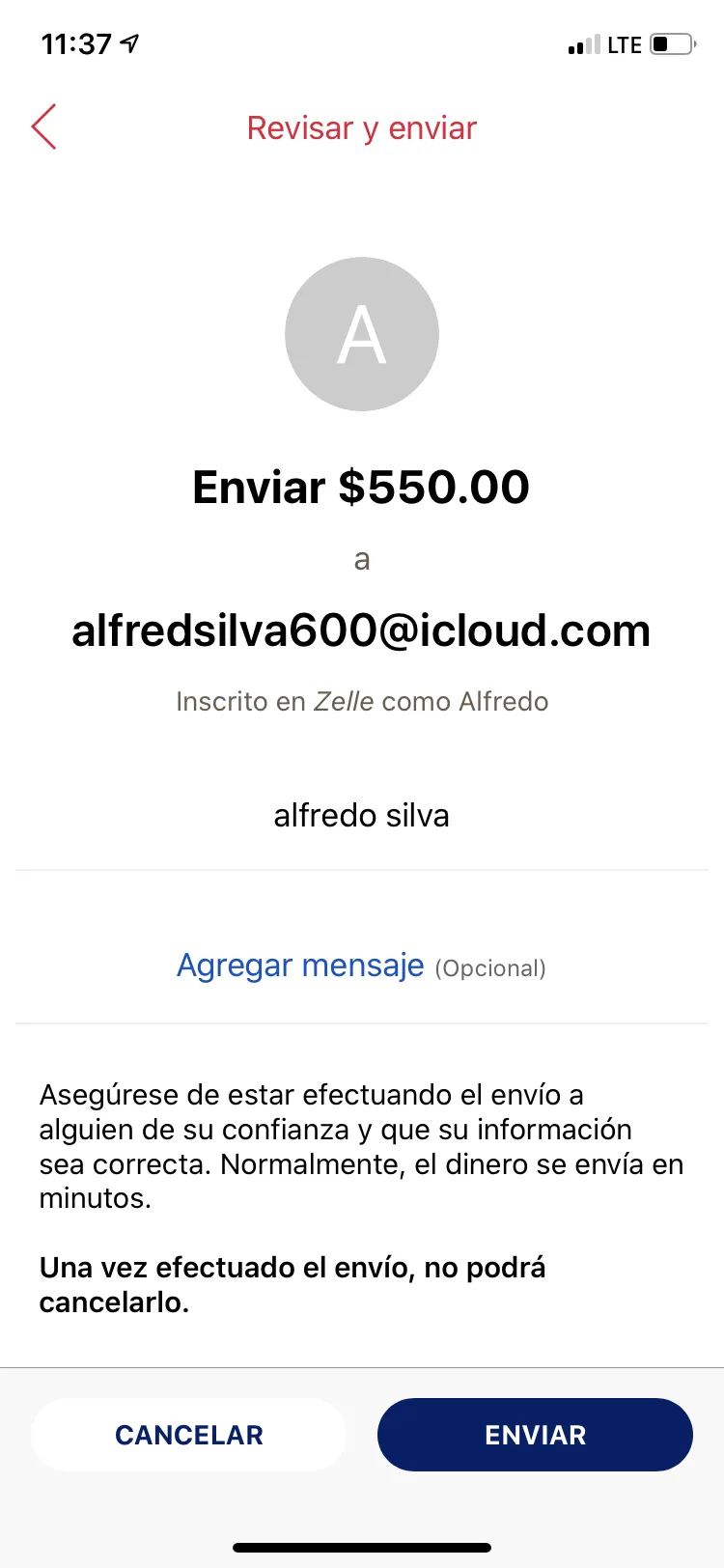Go back using the red arrow
The width and height of the screenshot is (724, 1568).
click(x=44, y=126)
